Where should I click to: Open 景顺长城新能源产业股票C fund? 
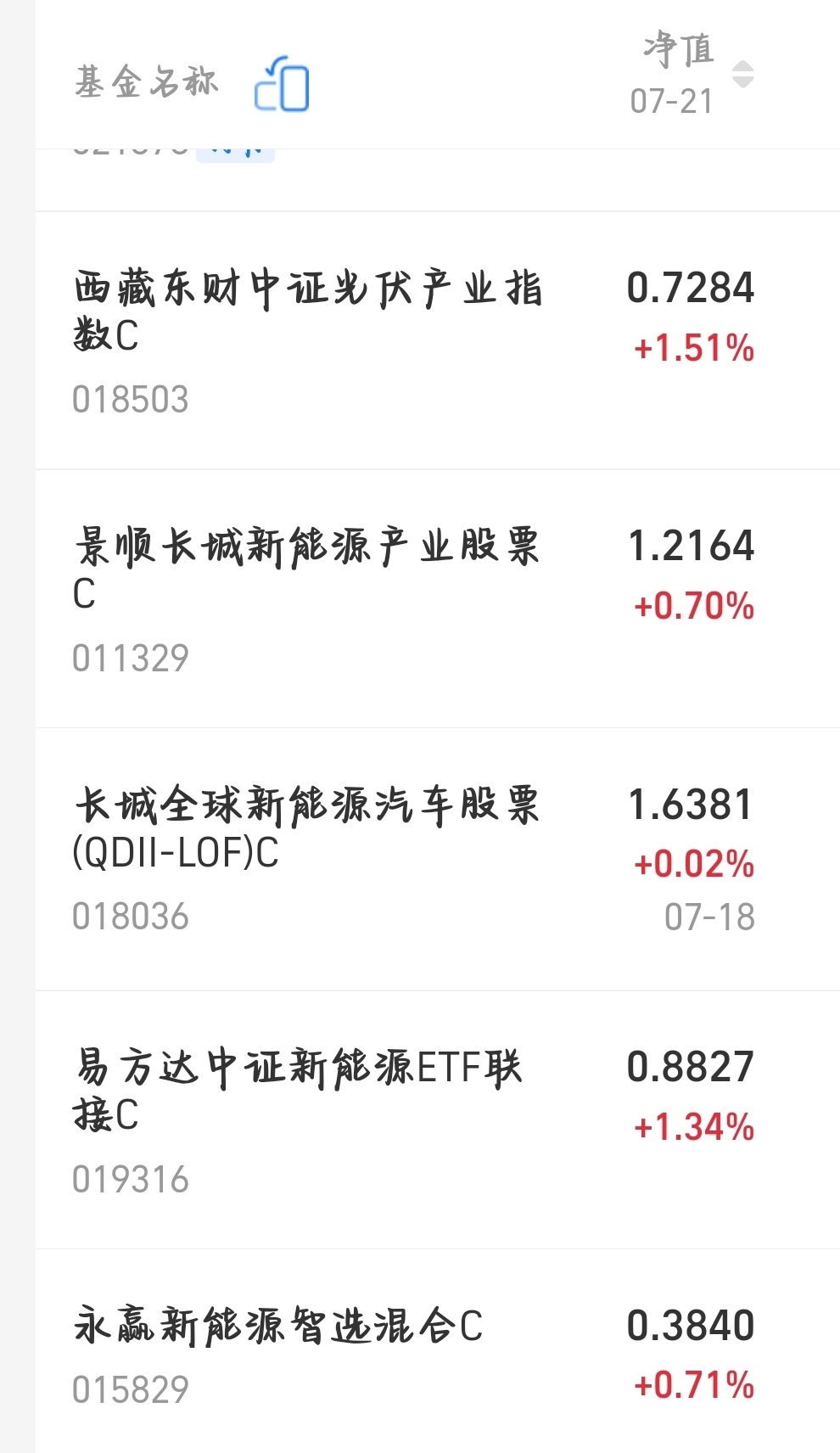tap(438, 598)
